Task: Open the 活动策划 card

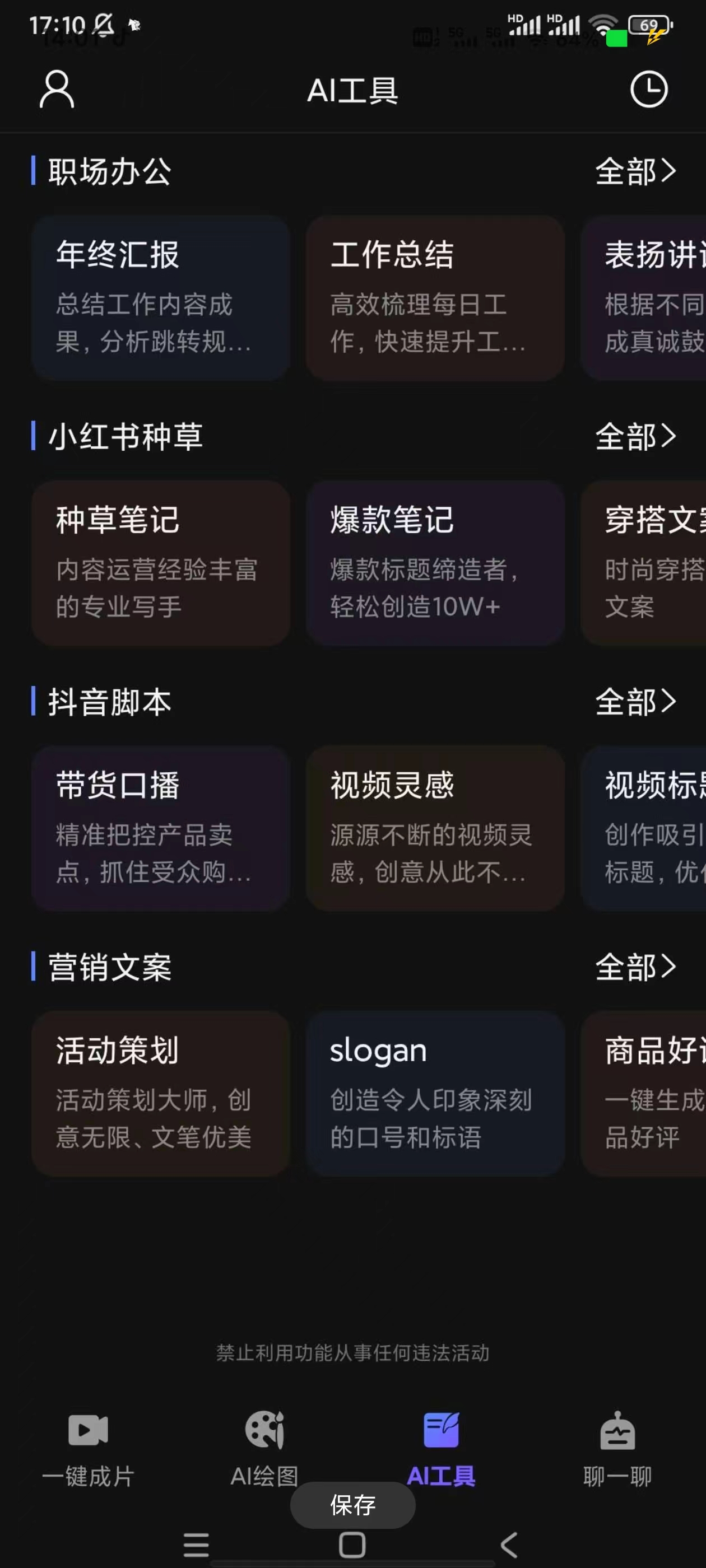Action: (161, 1093)
